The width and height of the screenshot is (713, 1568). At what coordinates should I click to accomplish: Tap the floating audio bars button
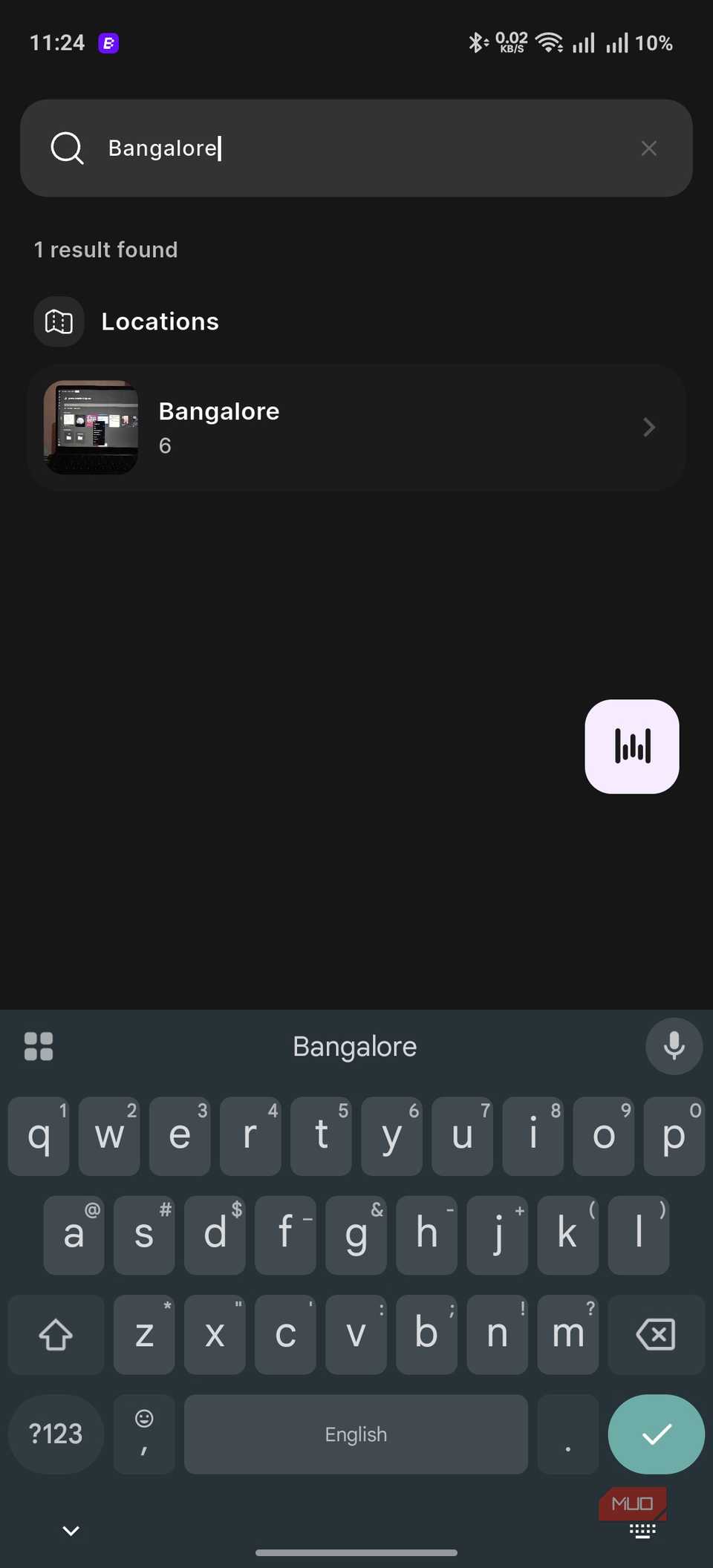click(x=632, y=746)
